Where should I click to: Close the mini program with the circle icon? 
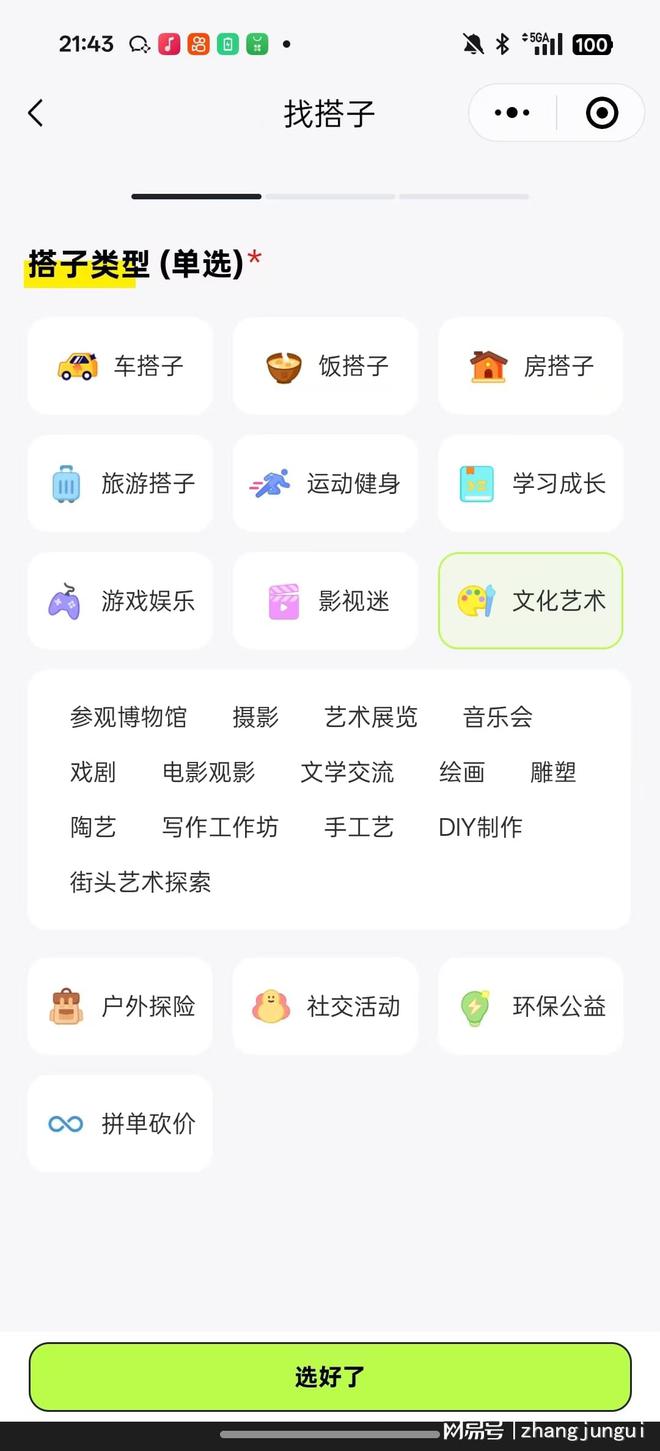tap(601, 113)
